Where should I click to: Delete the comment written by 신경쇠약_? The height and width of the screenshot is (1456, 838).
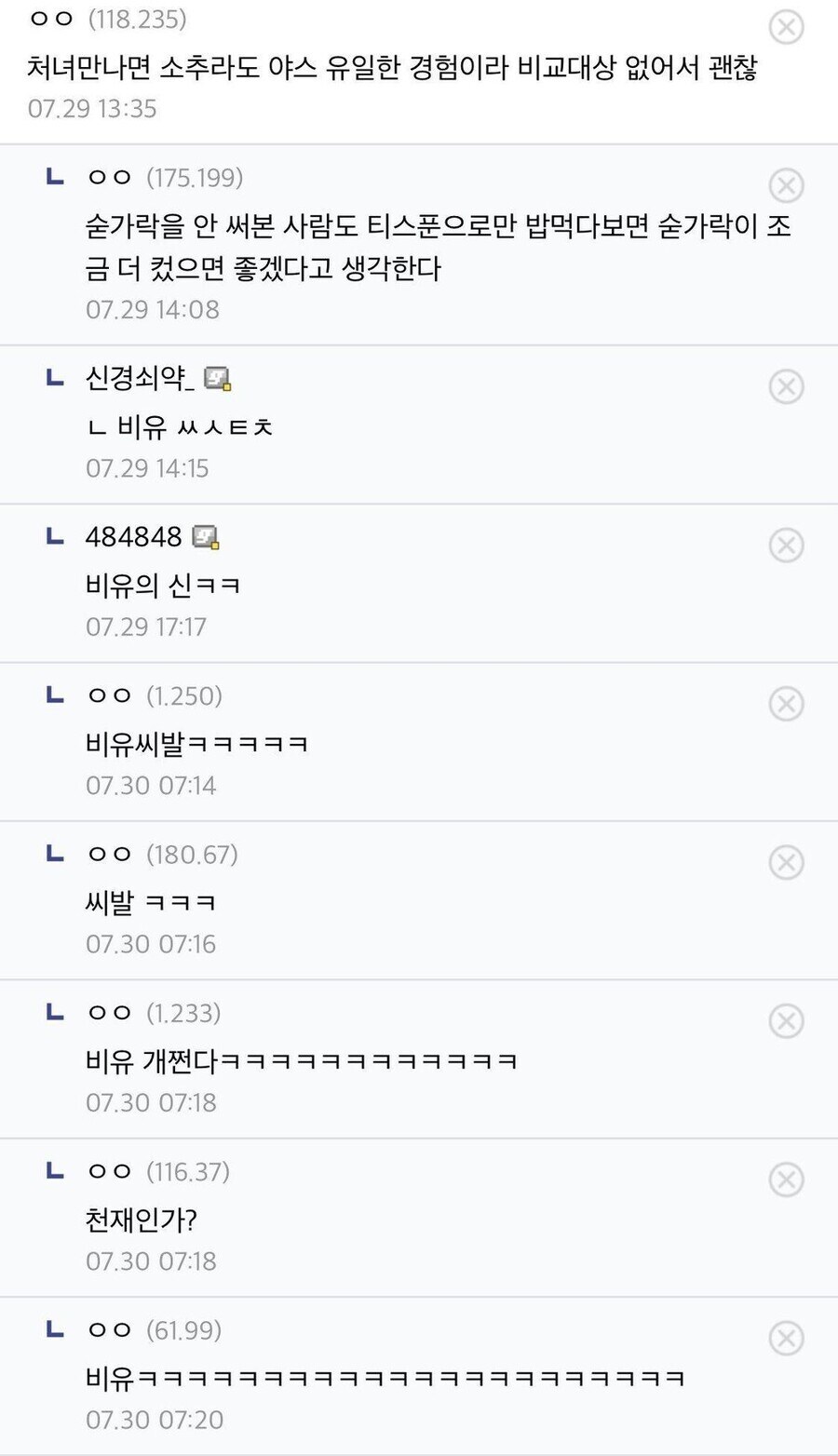coord(787,386)
